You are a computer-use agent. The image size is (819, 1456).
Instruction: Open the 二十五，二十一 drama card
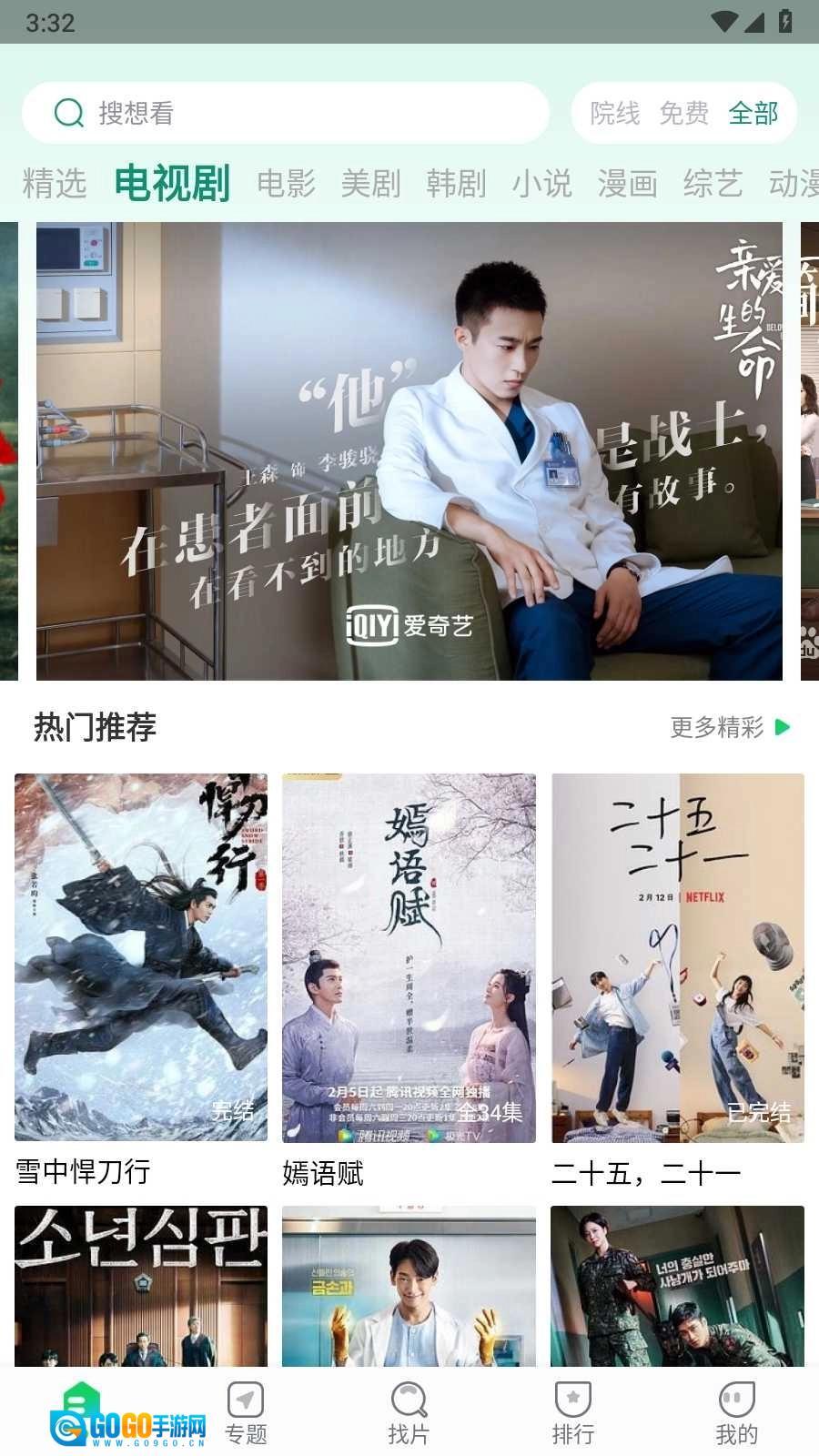pyautogui.click(x=677, y=957)
